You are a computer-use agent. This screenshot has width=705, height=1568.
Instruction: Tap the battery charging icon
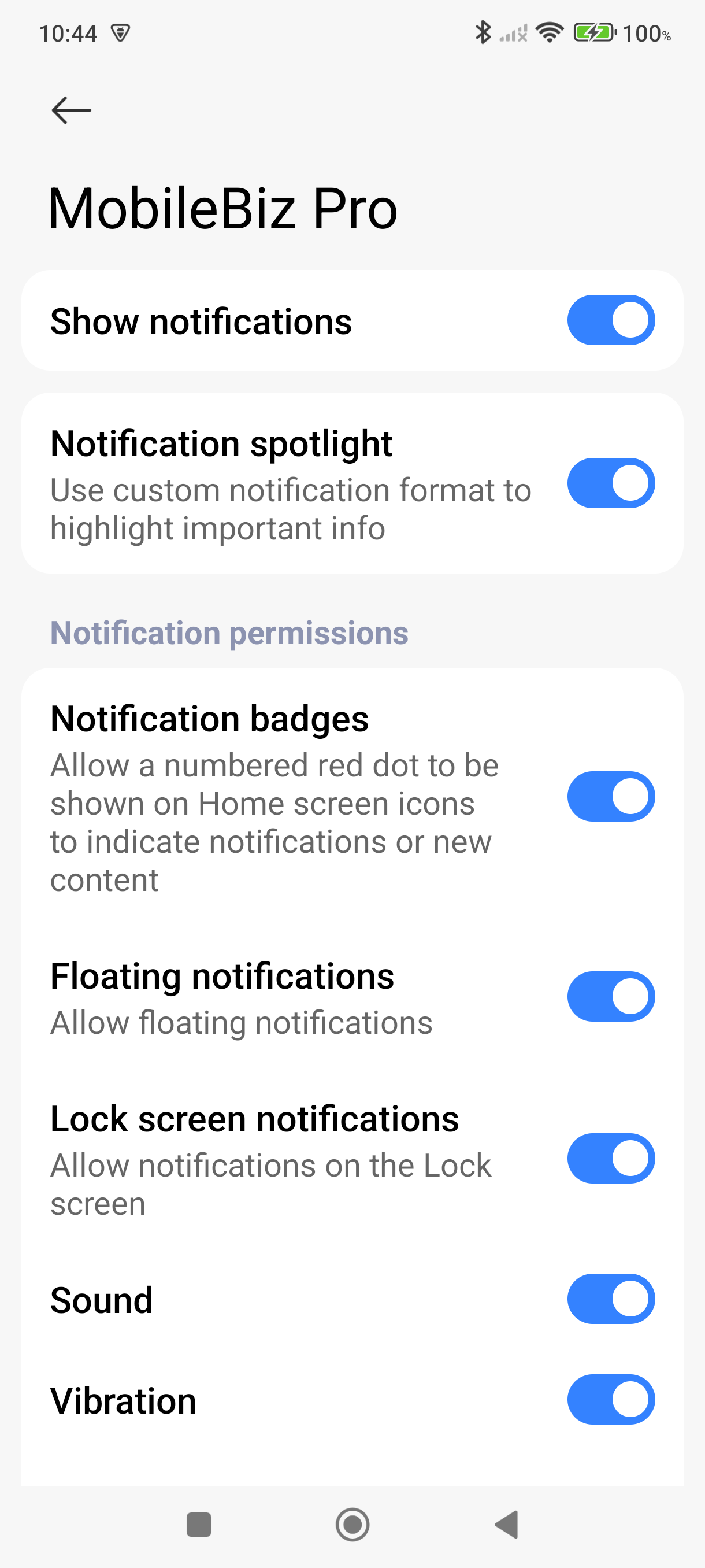point(593,33)
